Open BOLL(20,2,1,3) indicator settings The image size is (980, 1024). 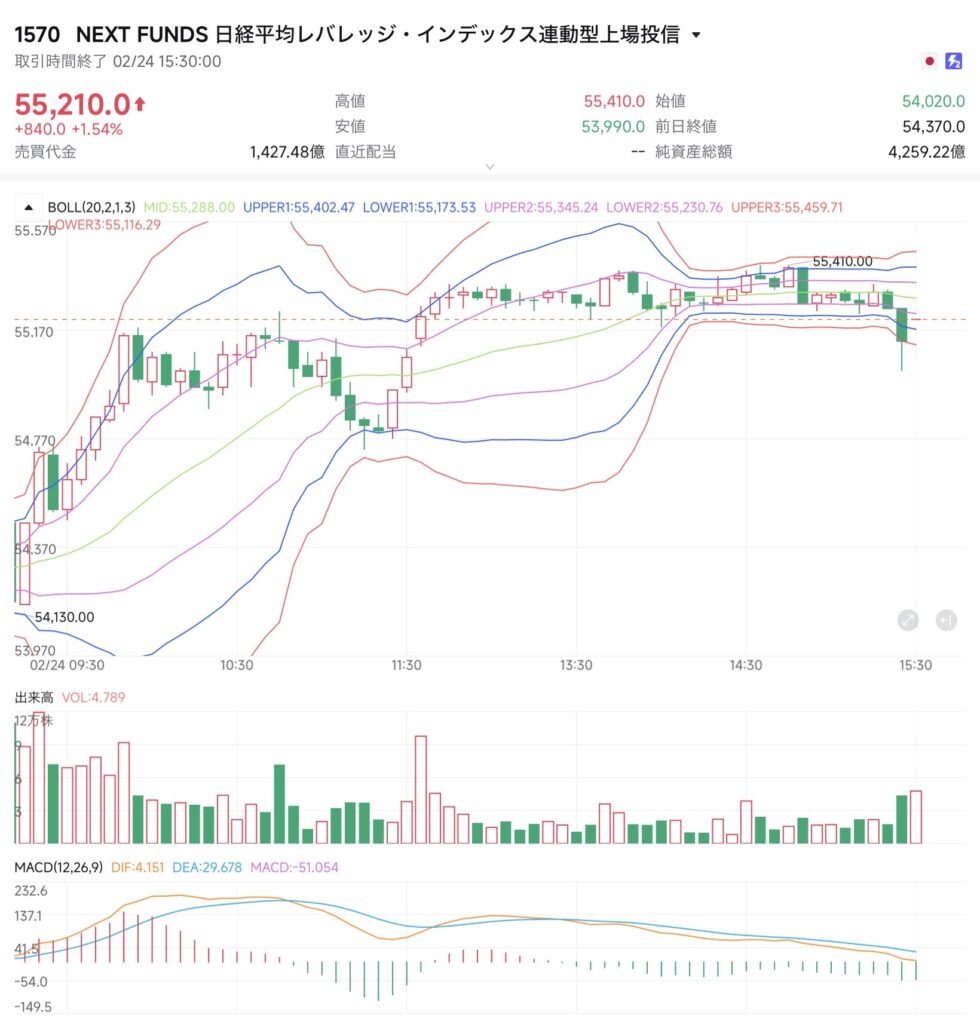click(92, 207)
